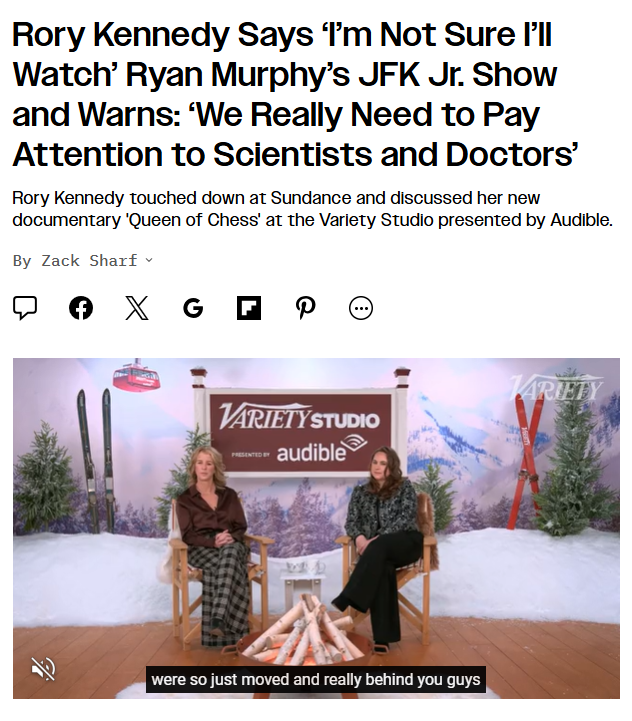Share article on X
632x721 pixels.
point(137,308)
